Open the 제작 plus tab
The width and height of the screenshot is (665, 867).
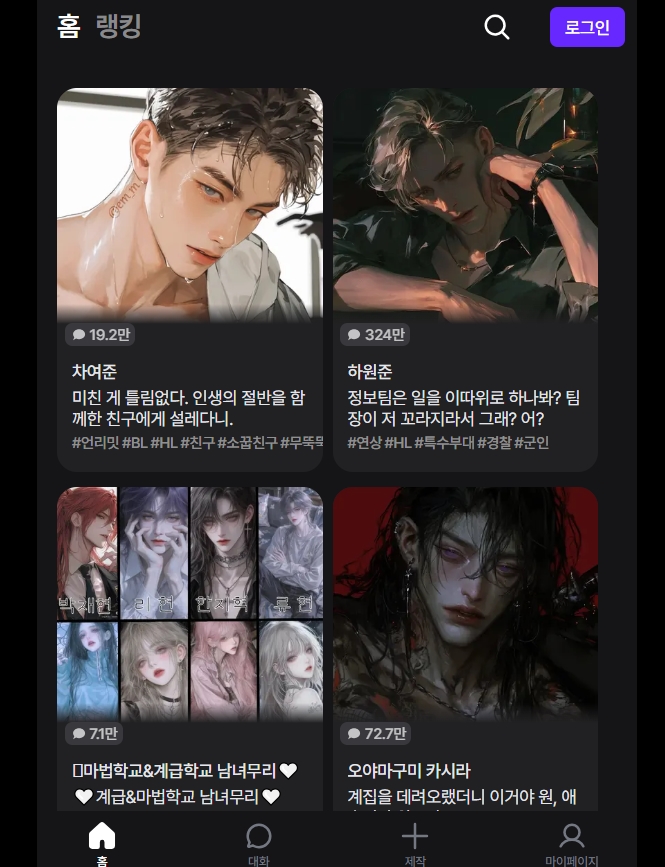(x=415, y=842)
